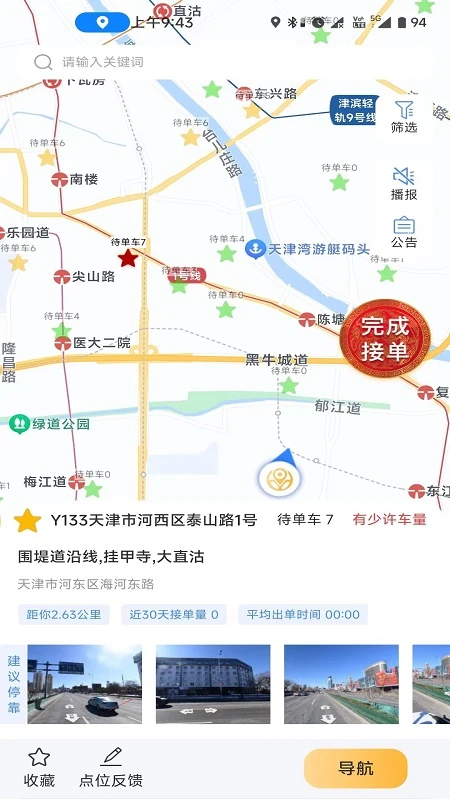
Task: Add this location to 收藏 favorites
Action: tap(39, 768)
